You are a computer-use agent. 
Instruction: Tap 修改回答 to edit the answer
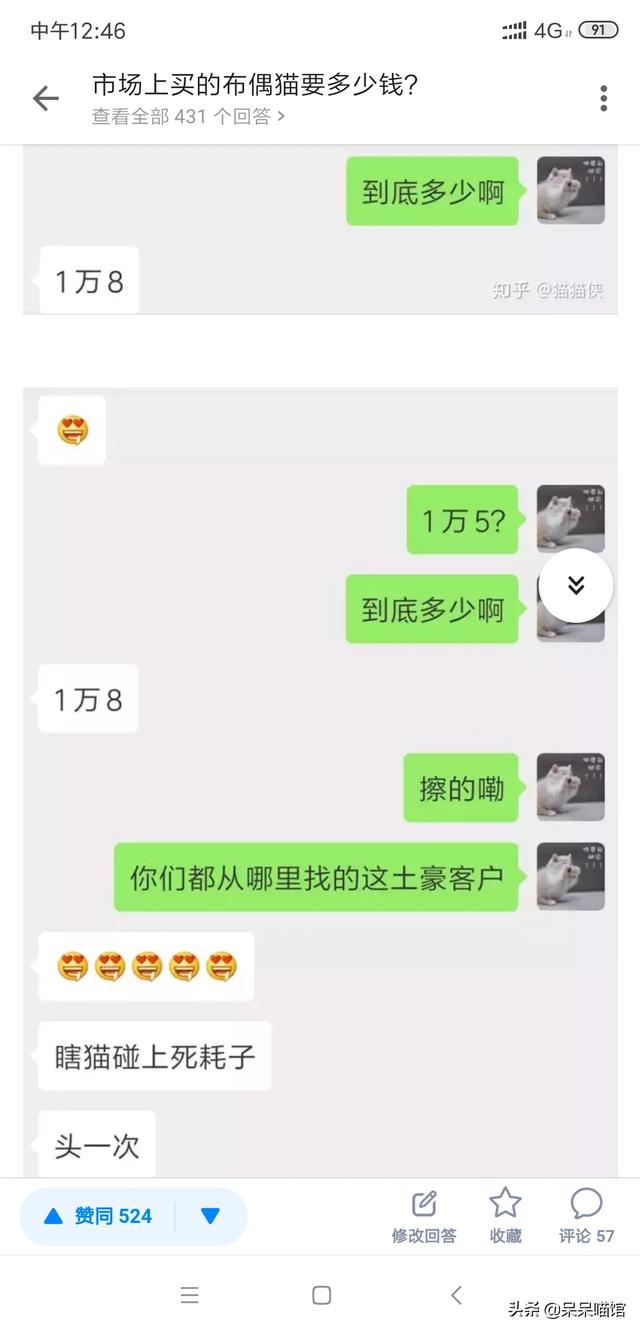[x=424, y=1216]
